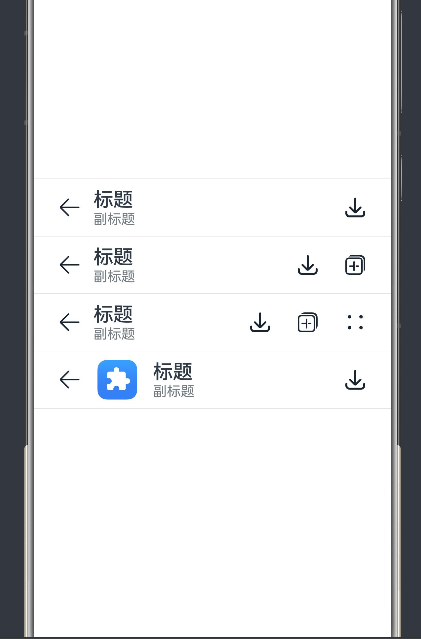Tap add icon in the bar with two actions
This screenshot has height=639, width=421.
355,265
